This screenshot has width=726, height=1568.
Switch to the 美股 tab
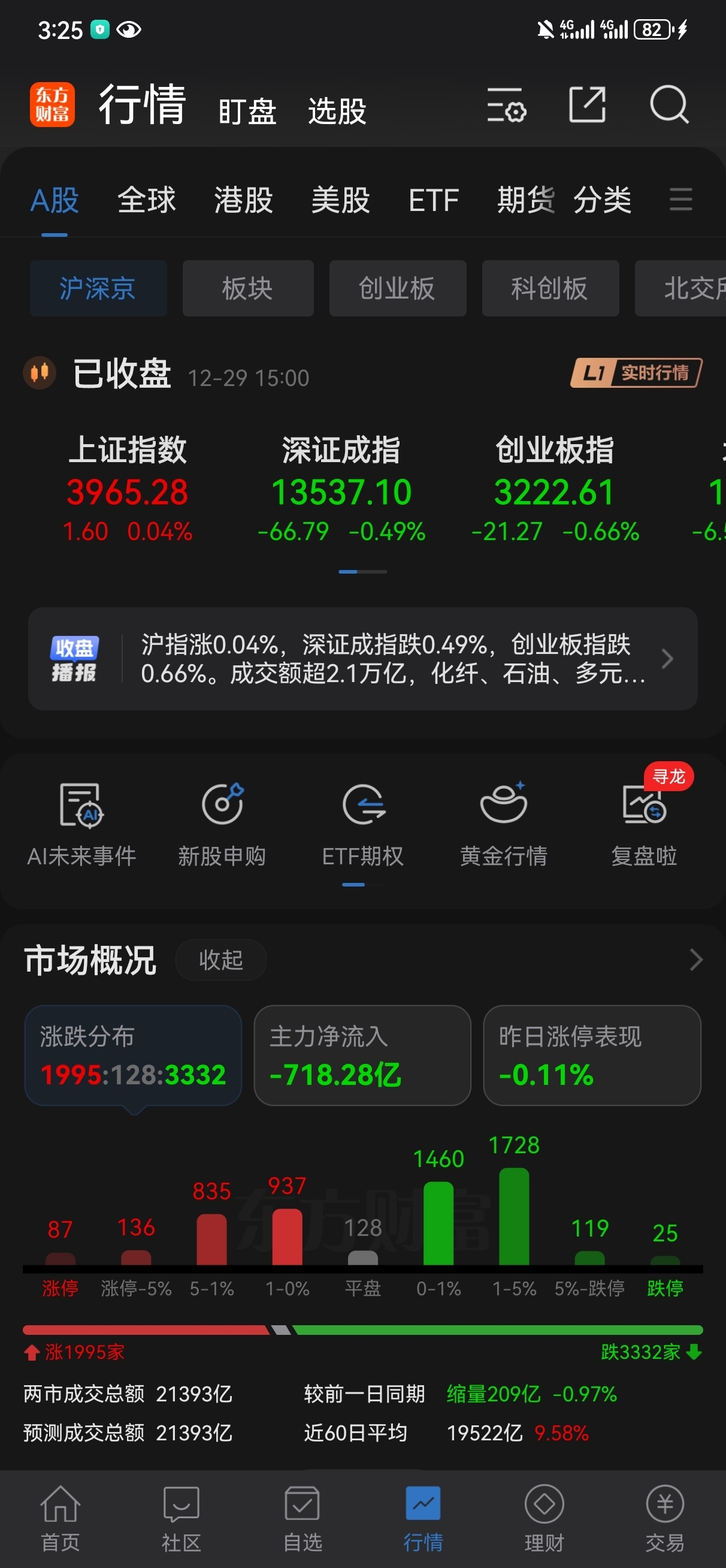(340, 201)
